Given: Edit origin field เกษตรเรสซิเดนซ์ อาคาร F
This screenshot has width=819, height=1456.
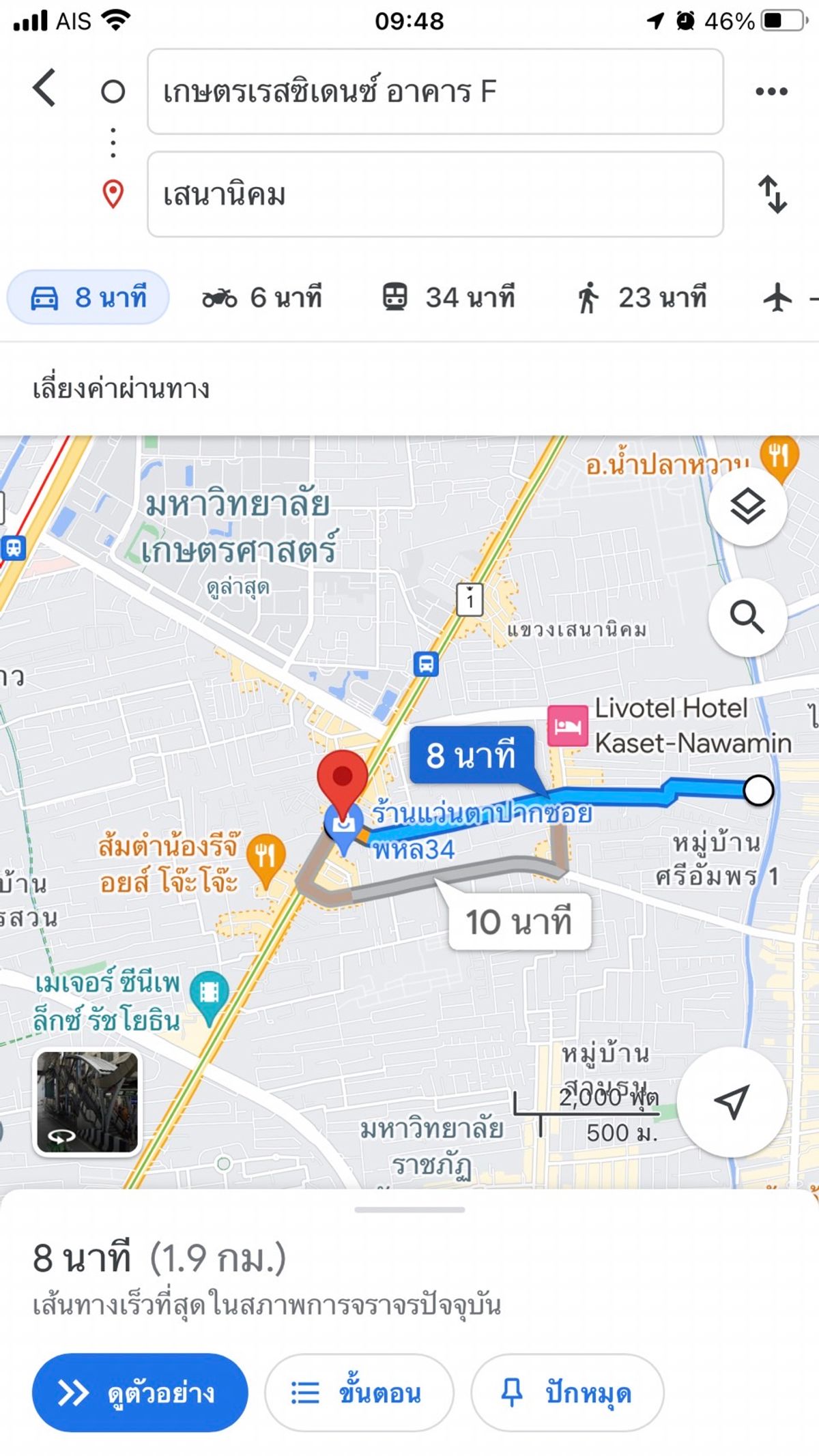Looking at the screenshot, I should pos(435,92).
